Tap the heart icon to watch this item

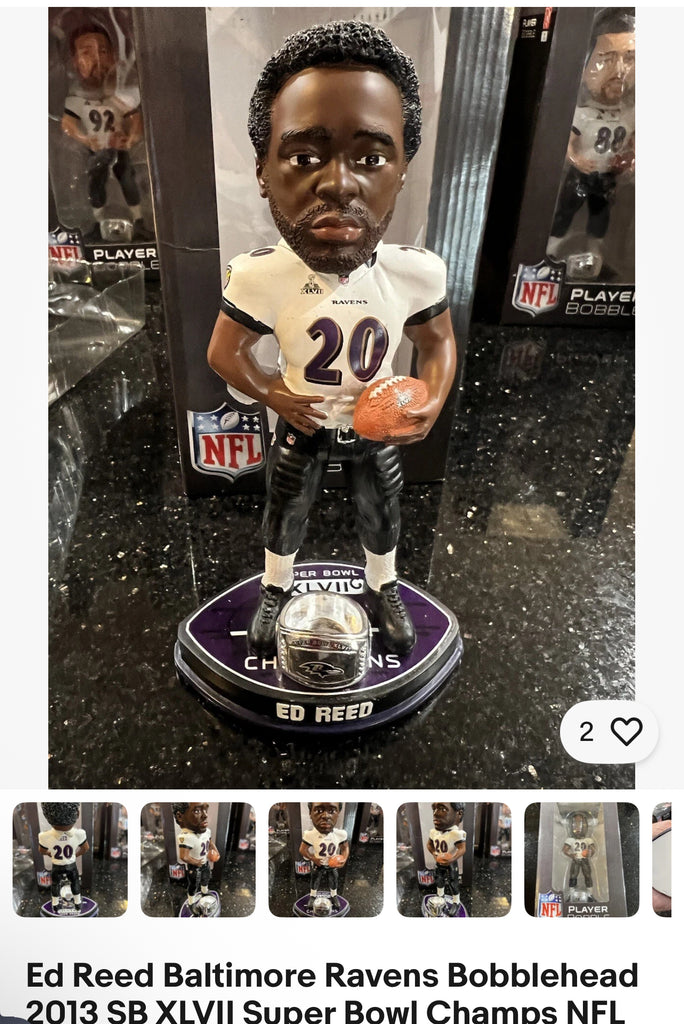[x=626, y=732]
